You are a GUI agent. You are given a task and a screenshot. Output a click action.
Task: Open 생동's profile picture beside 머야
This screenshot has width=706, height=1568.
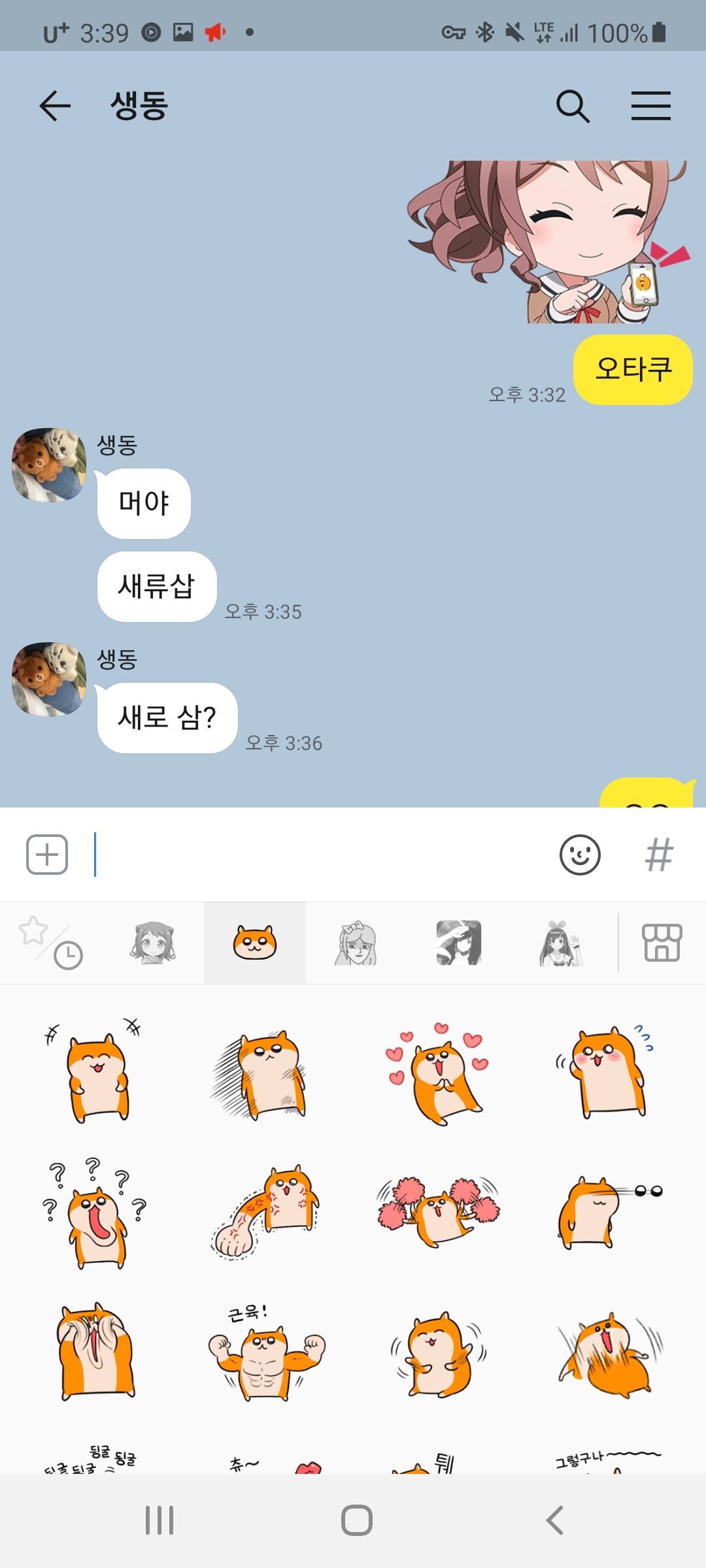[x=49, y=465]
